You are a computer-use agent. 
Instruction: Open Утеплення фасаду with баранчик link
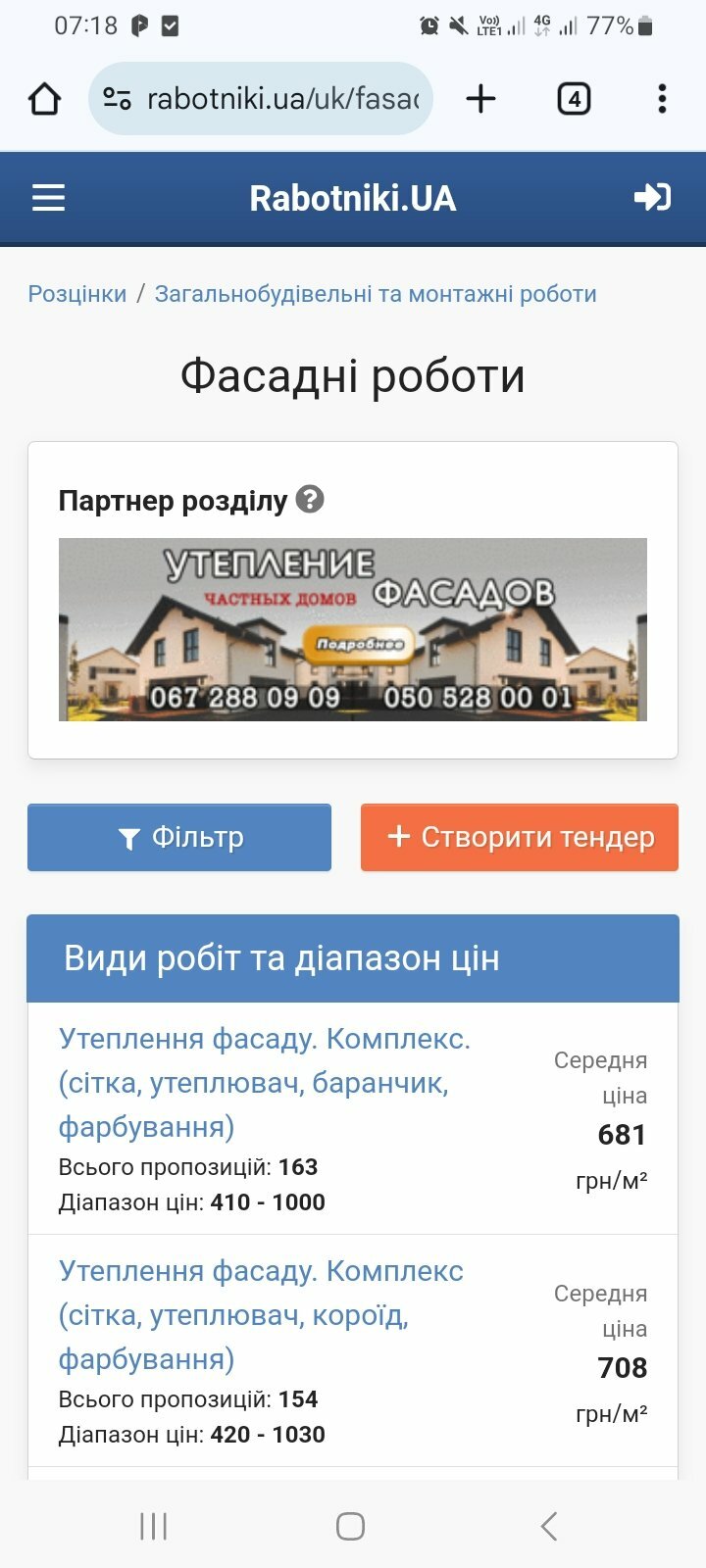(265, 1083)
